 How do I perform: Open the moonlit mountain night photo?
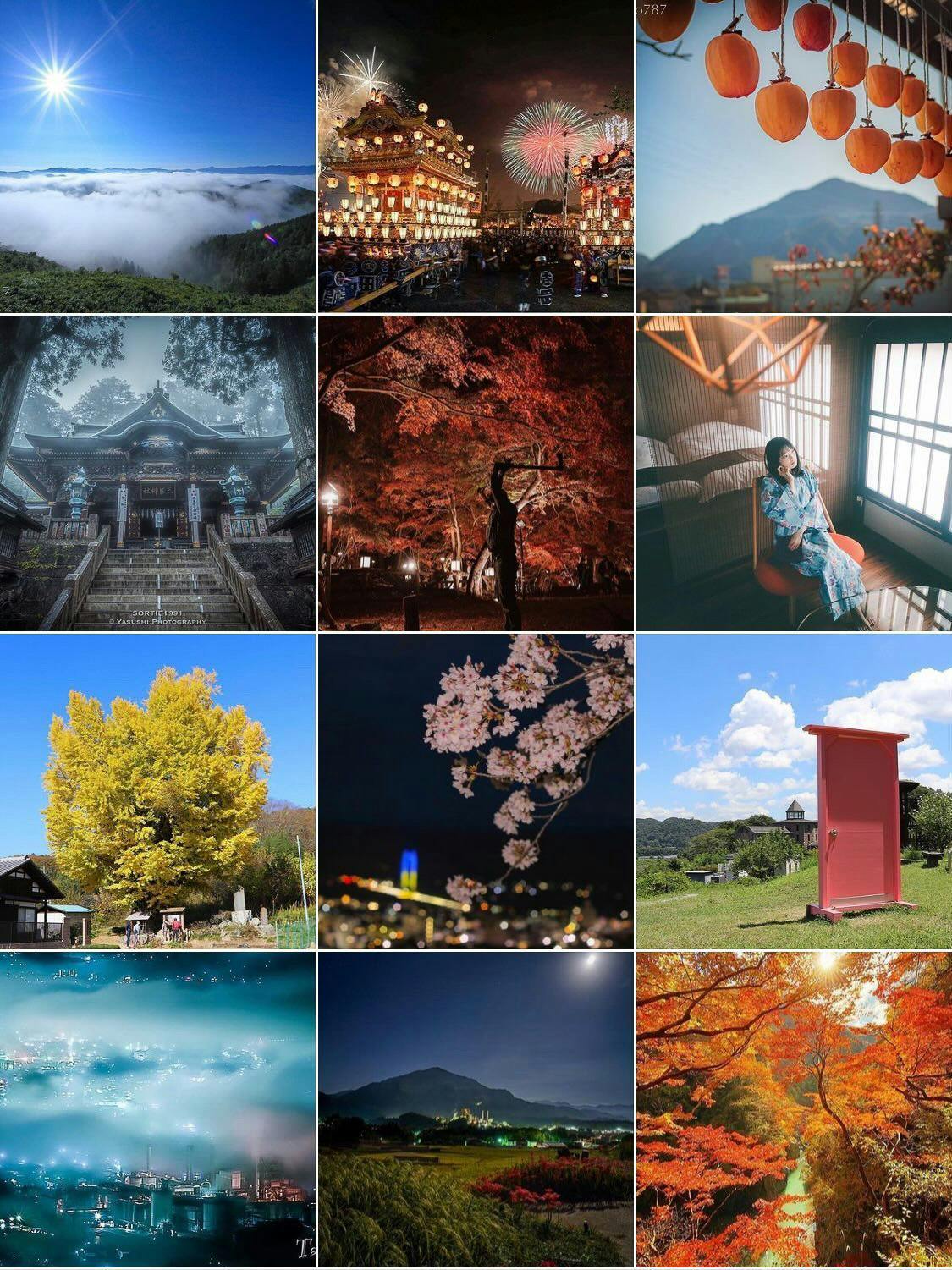coord(476,1109)
